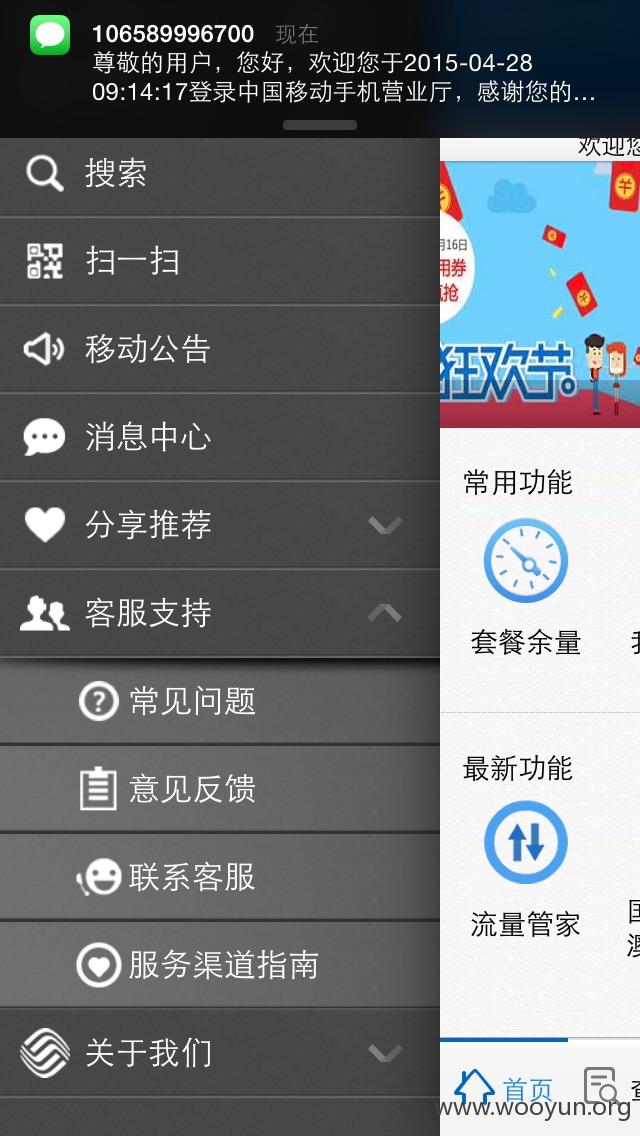Tap the 狂欢节 promotional banner

coord(540,294)
